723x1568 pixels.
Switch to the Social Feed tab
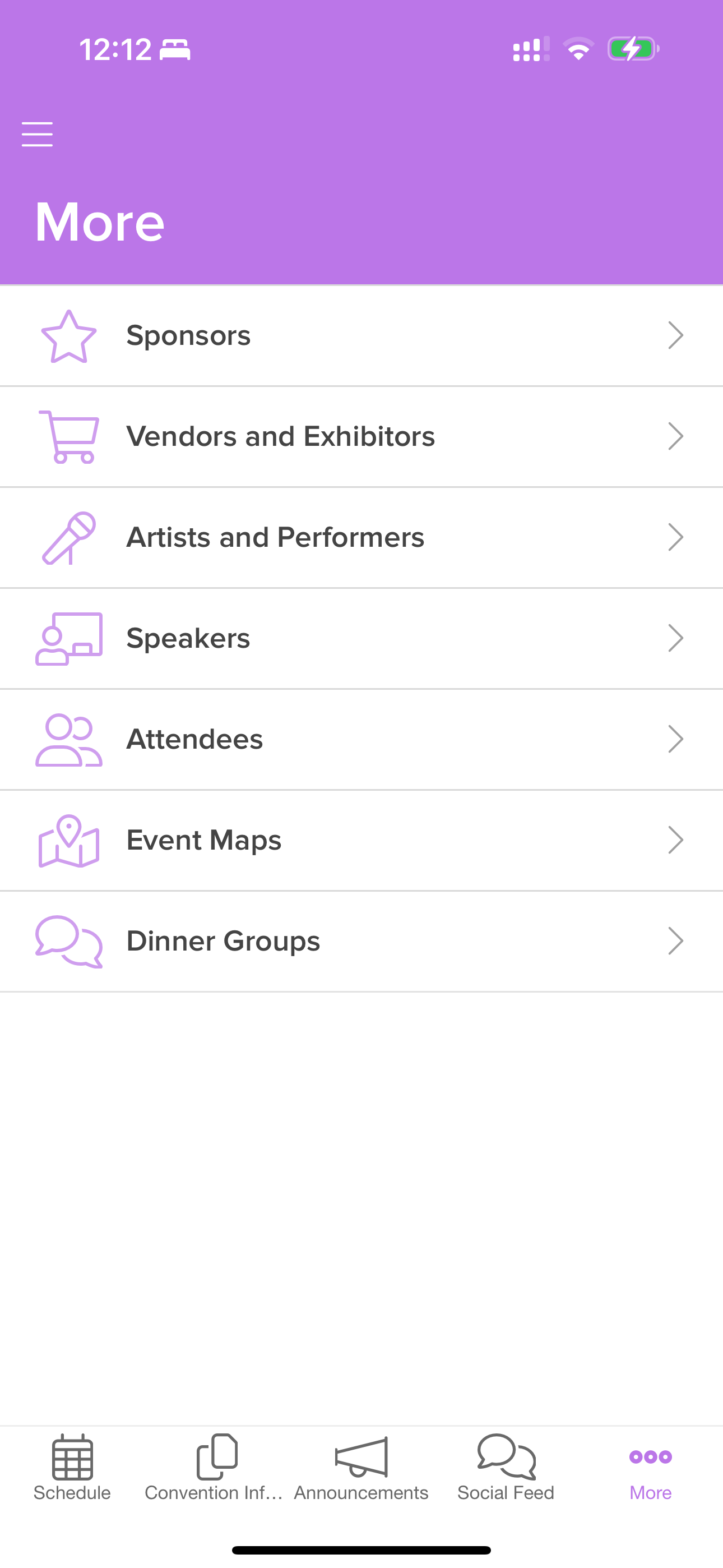[x=506, y=1468]
